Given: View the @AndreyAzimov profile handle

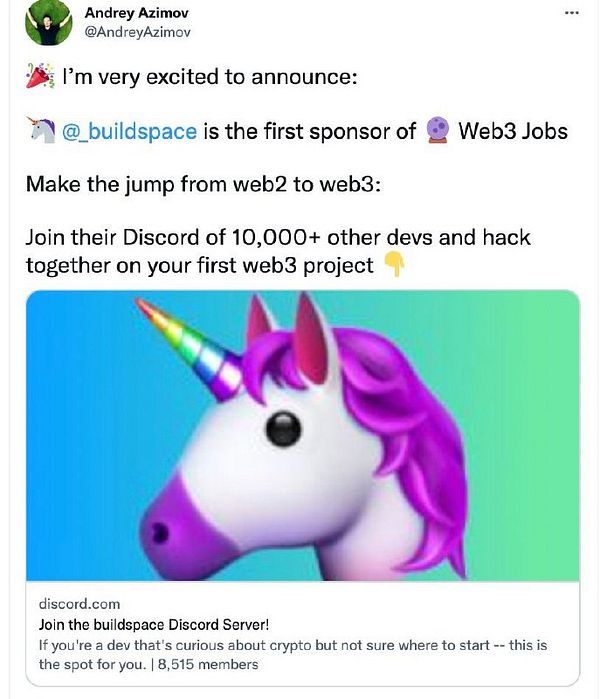Looking at the screenshot, I should (135, 32).
